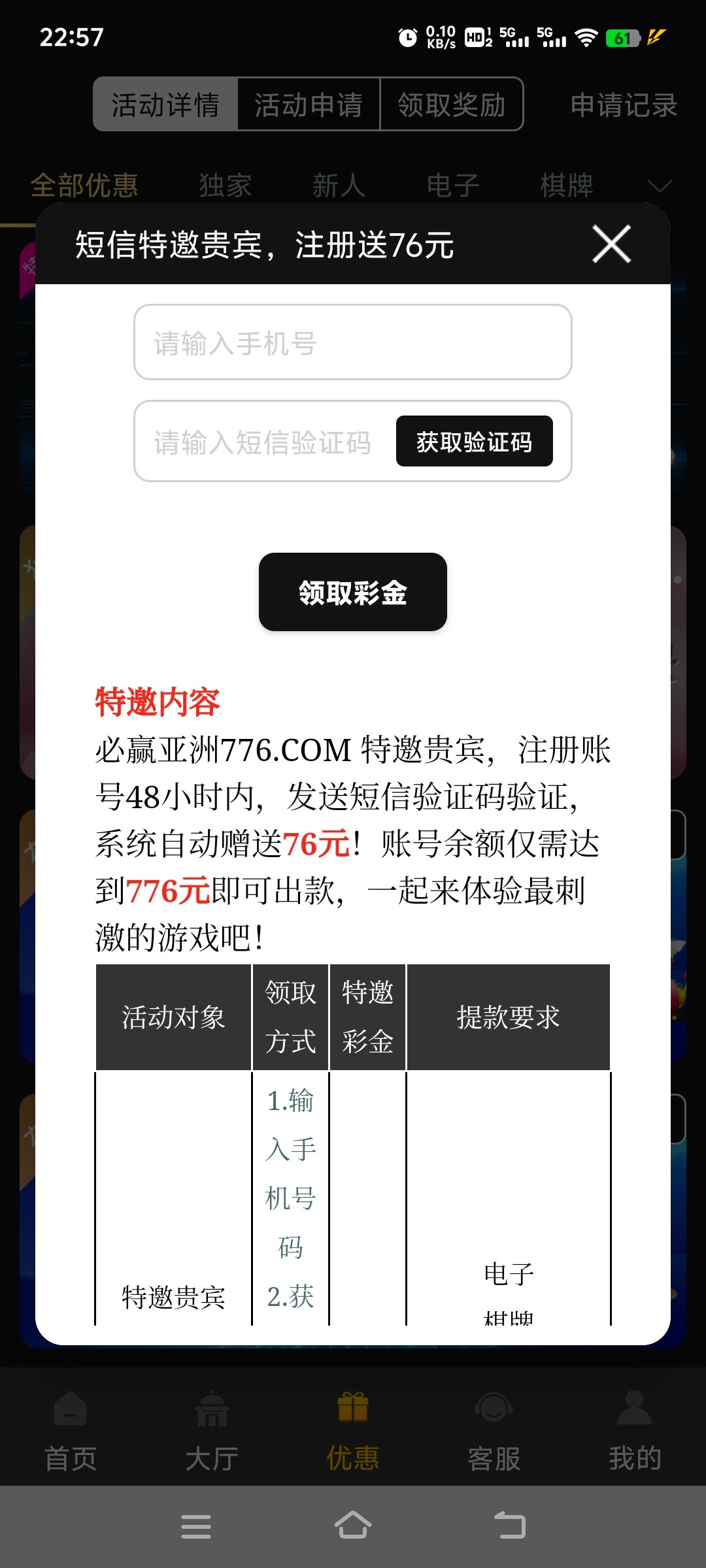This screenshot has height=1568, width=706.
Task: Expand the category dropdown chevron
Action: [x=659, y=187]
